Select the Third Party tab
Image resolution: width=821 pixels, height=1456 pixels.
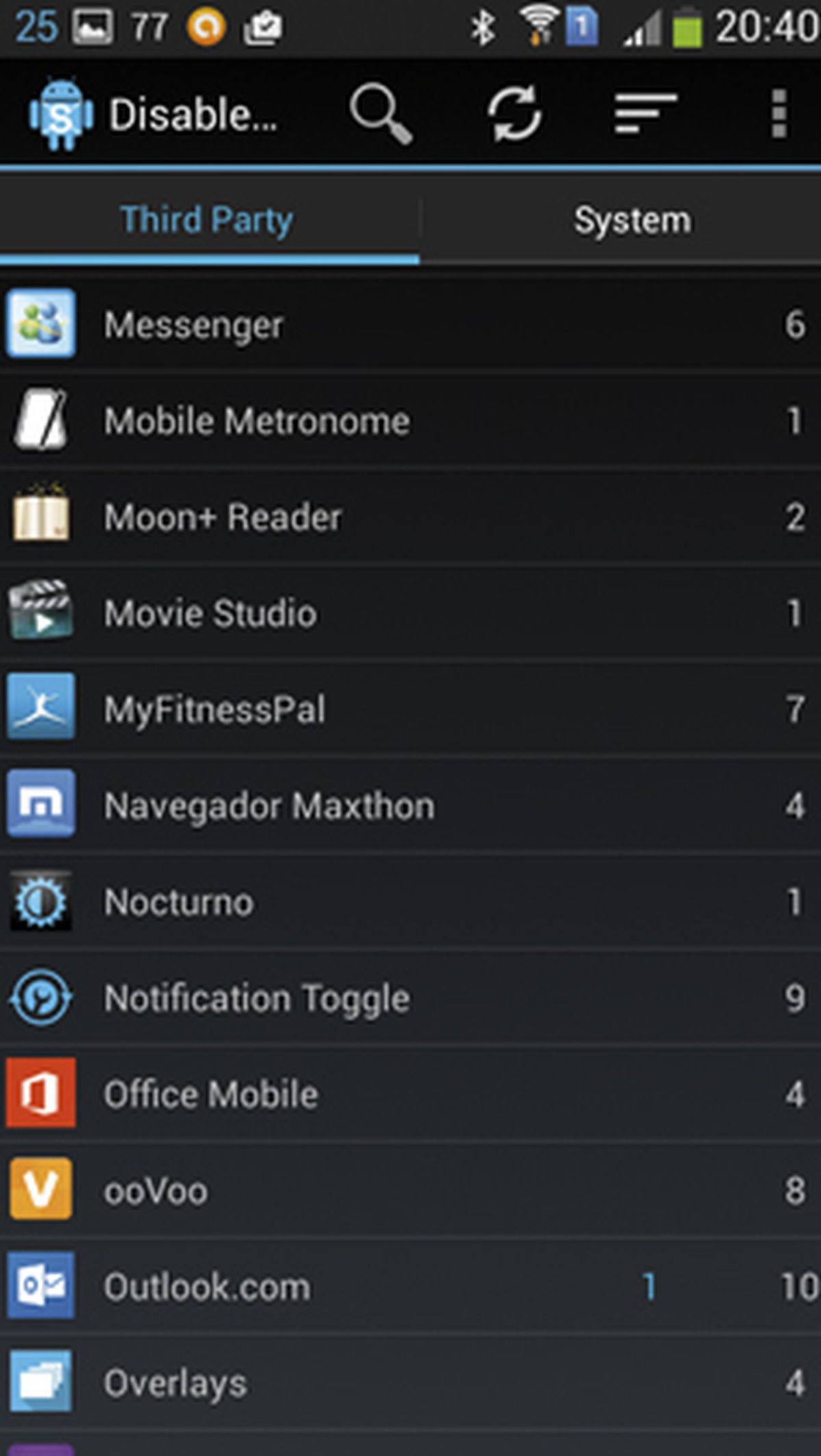tap(204, 219)
